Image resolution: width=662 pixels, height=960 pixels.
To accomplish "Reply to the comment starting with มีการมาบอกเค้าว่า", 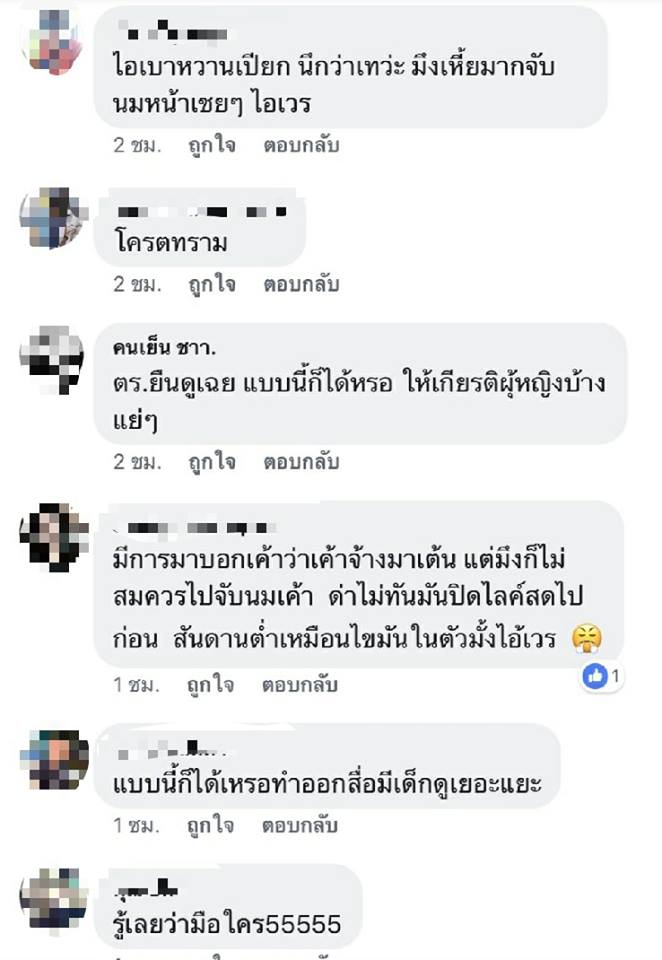I will click(301, 685).
